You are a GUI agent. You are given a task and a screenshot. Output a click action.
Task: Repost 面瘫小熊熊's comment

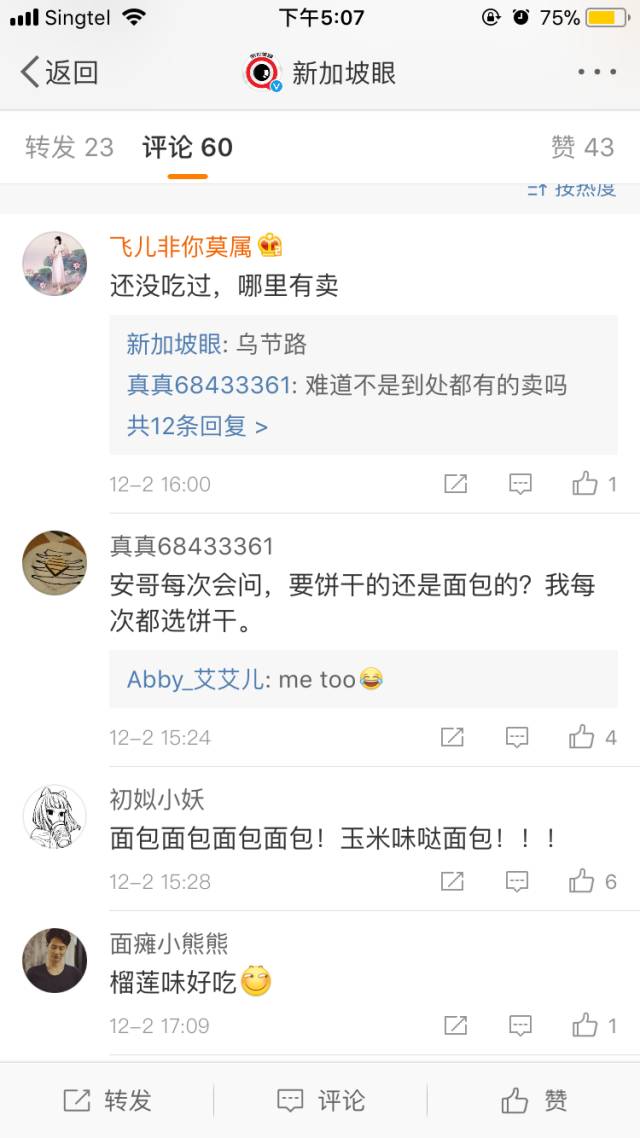coord(455,1026)
